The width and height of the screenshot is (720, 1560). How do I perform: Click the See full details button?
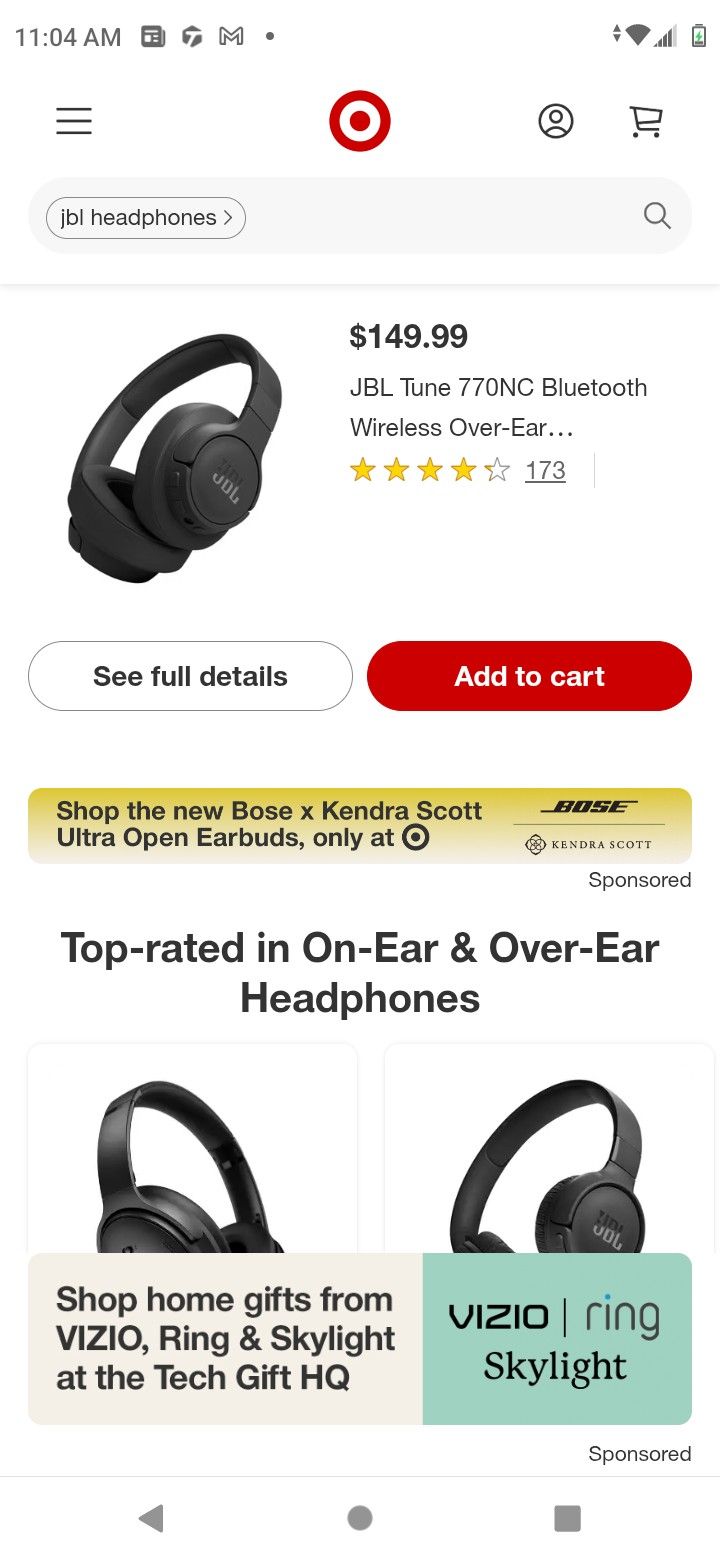[190, 676]
